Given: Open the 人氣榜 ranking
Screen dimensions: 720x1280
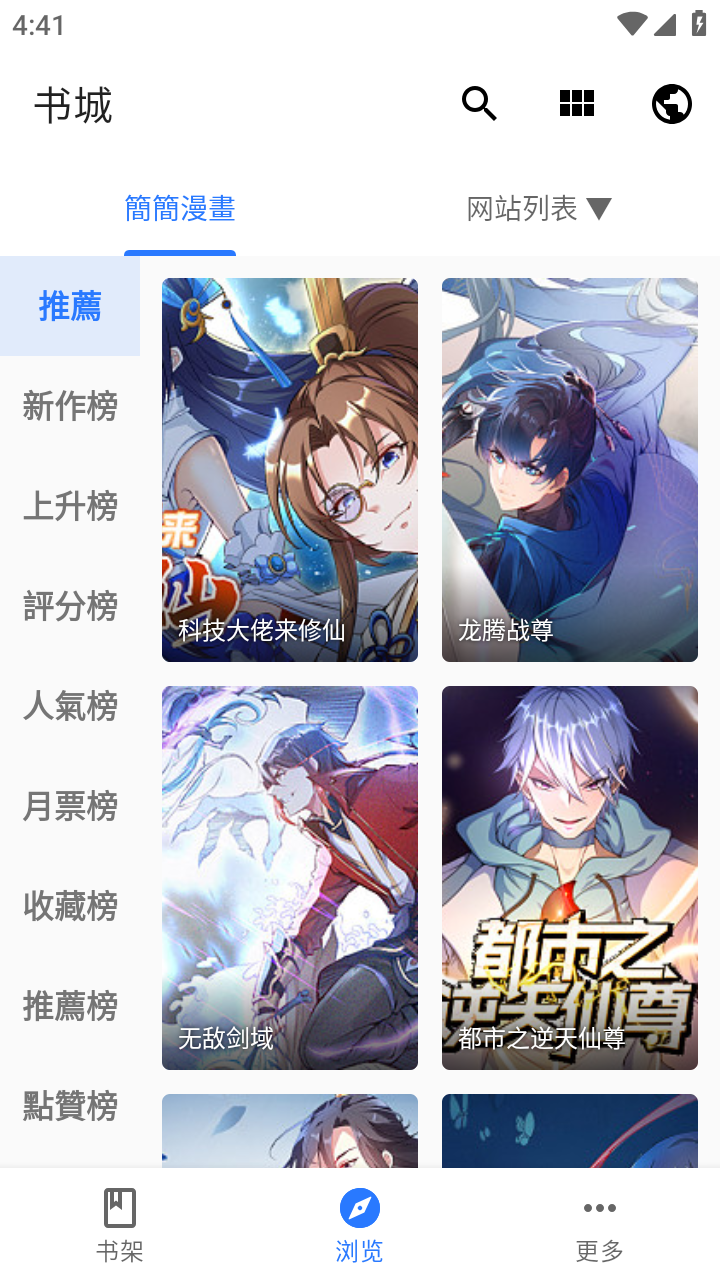Looking at the screenshot, I should pos(70,706).
